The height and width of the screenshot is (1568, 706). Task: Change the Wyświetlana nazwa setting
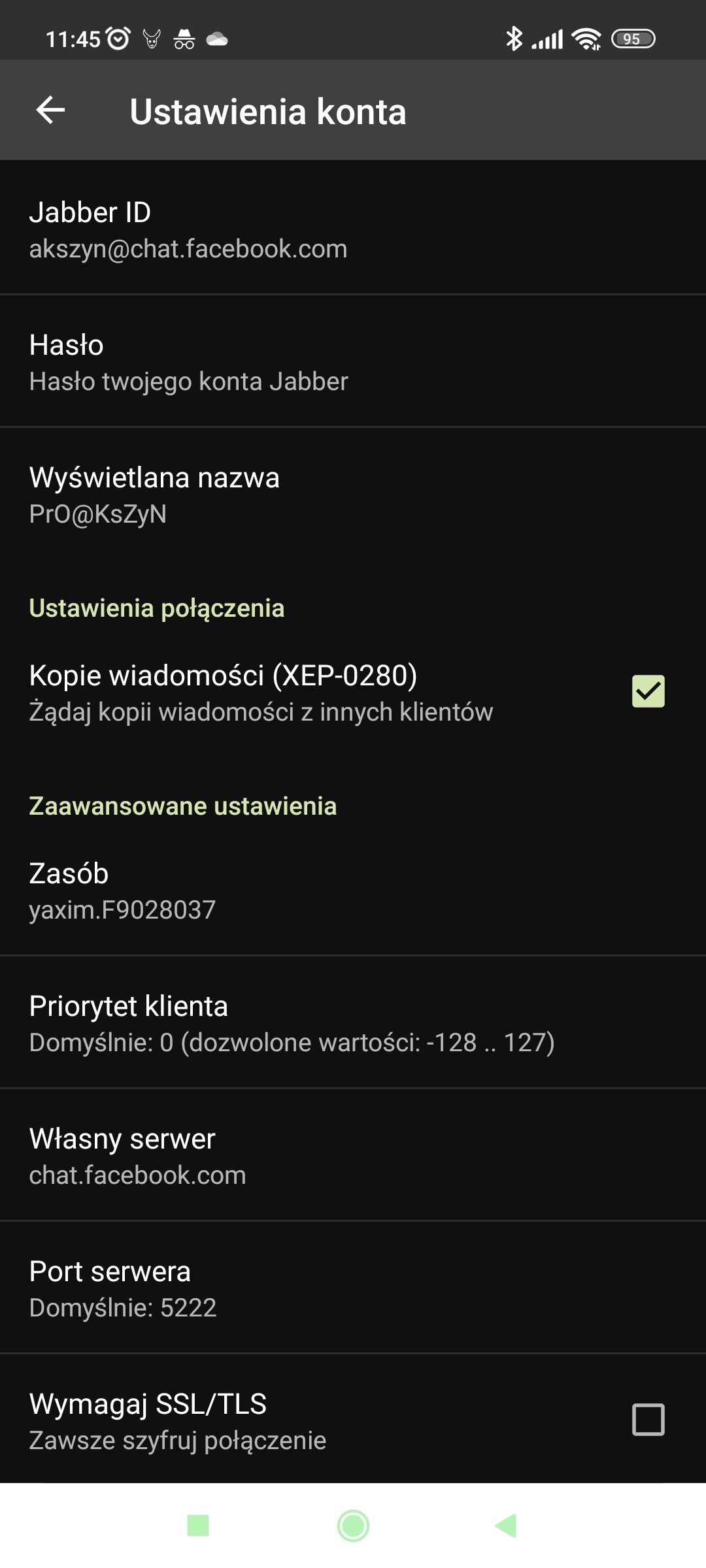click(353, 494)
